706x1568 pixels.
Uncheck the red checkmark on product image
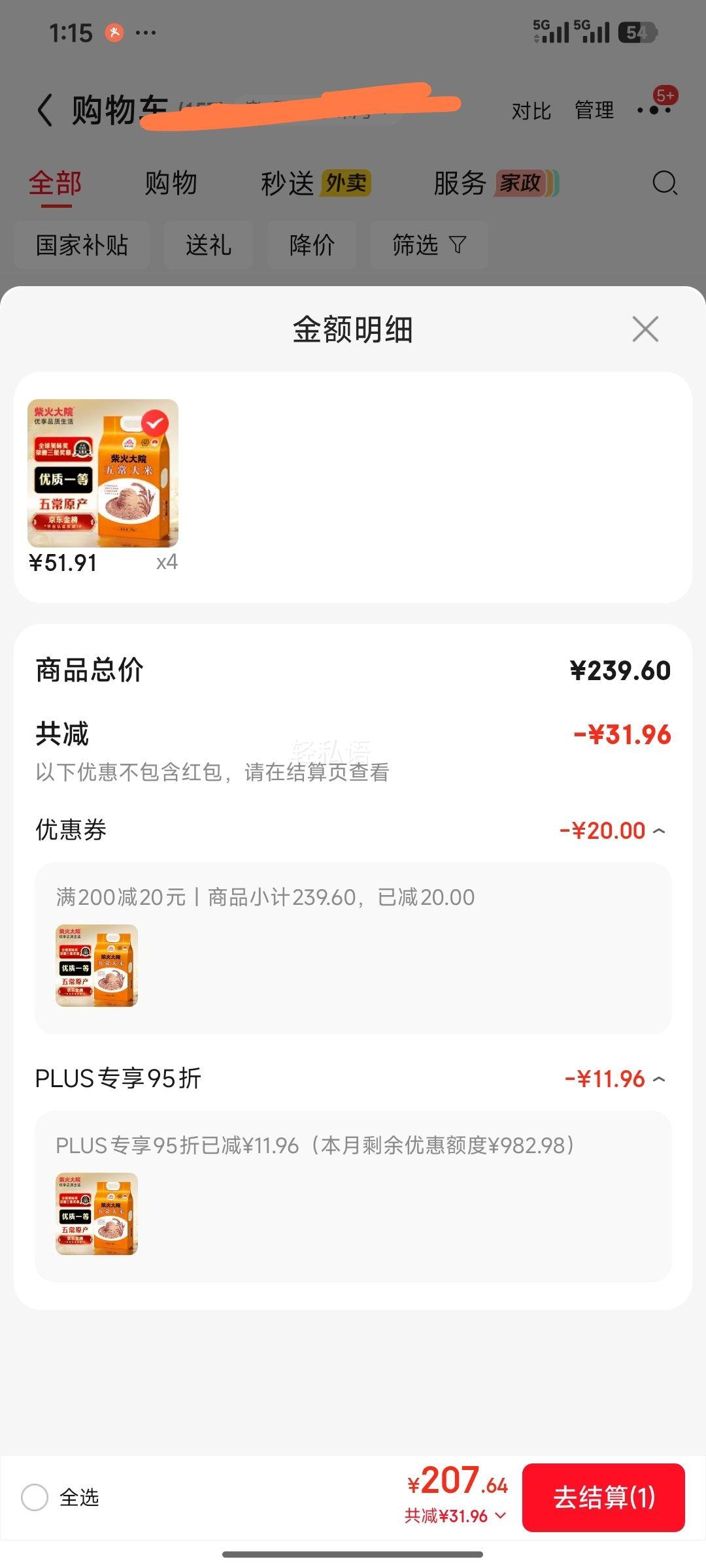click(154, 423)
